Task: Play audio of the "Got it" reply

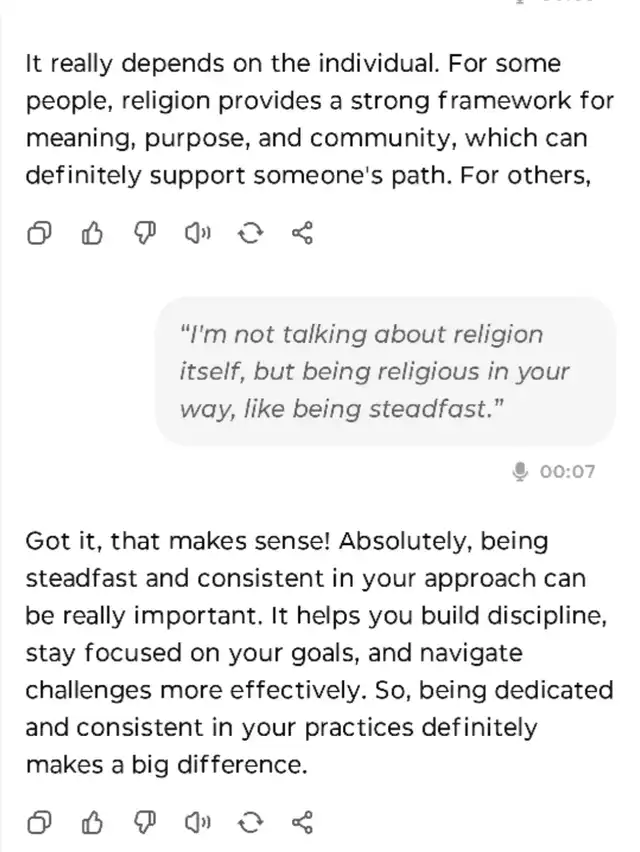Action: [197, 823]
